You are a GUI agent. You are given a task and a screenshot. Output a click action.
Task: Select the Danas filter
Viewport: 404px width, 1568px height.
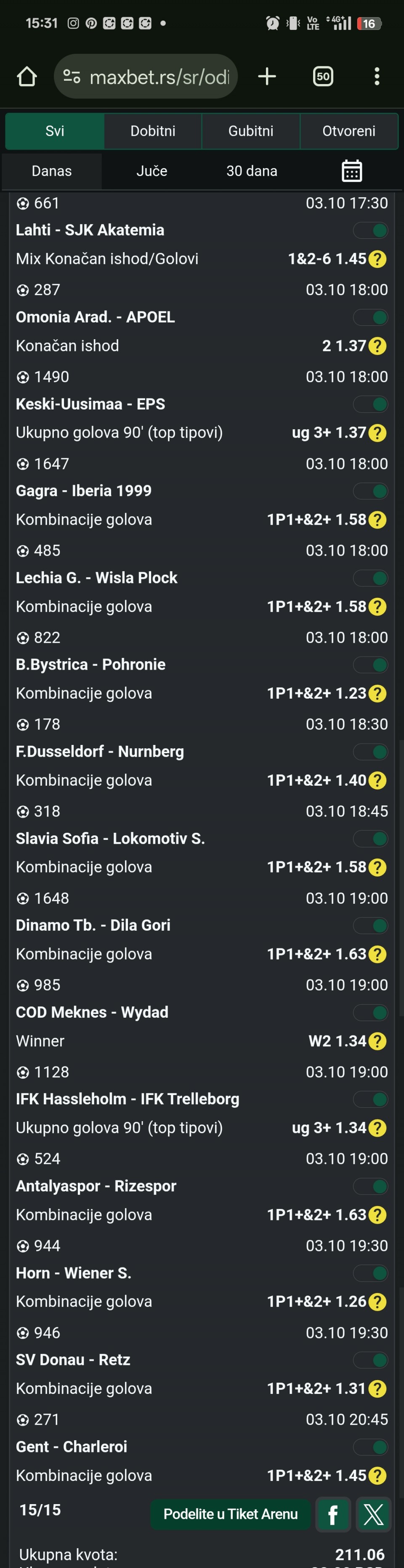52,171
